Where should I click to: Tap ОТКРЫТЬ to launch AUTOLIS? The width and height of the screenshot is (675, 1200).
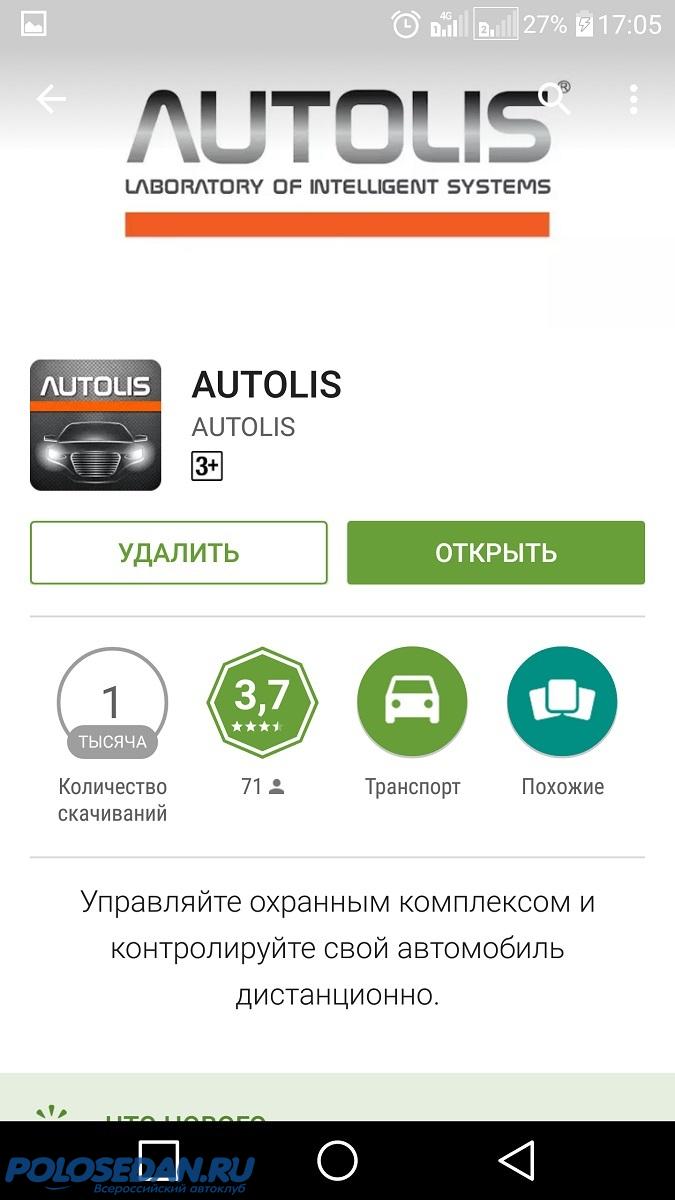click(x=495, y=553)
